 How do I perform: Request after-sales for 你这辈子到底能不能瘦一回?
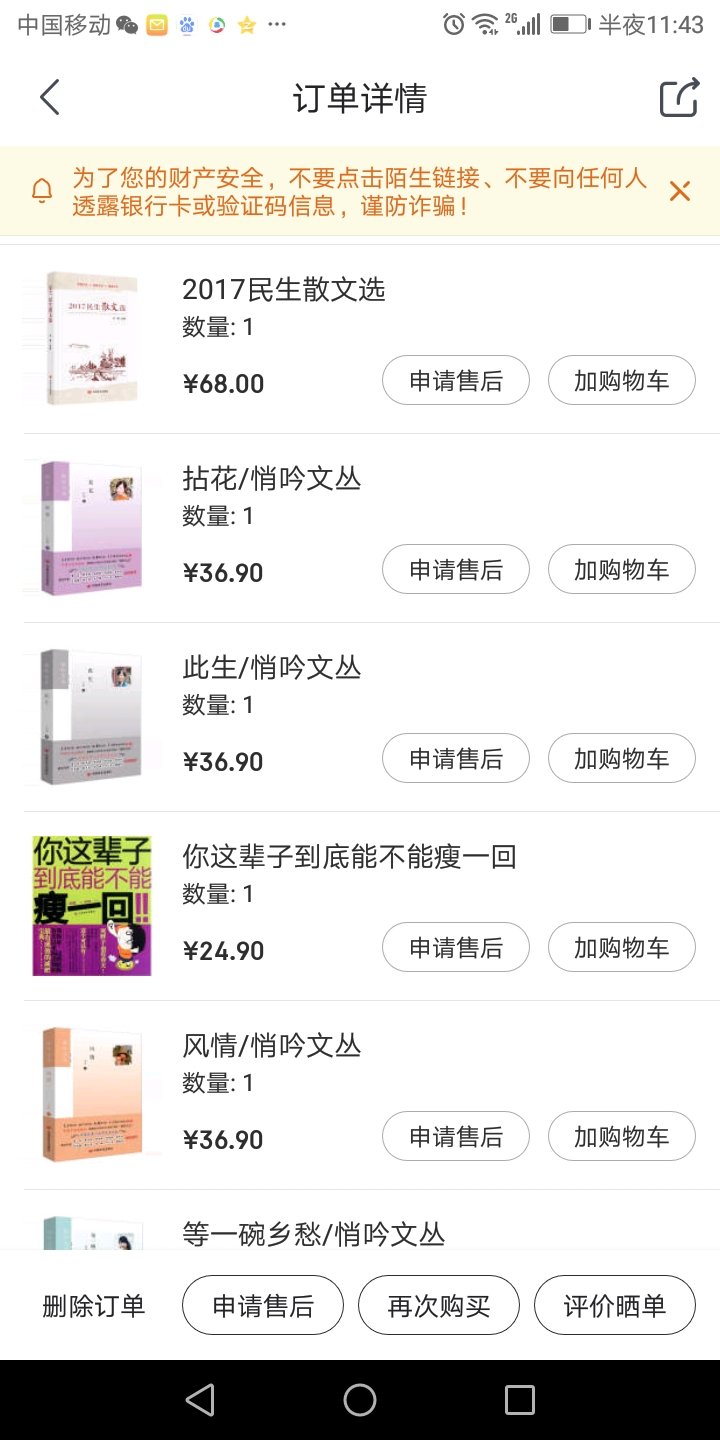tap(456, 947)
